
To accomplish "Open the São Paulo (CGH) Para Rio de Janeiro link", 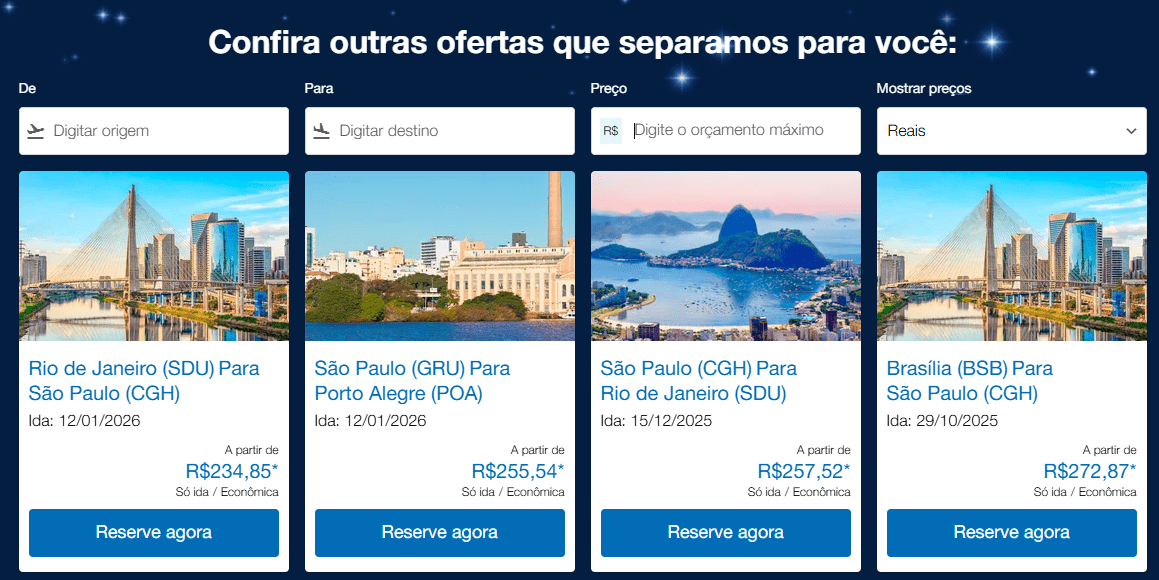I will pyautogui.click(x=698, y=381).
